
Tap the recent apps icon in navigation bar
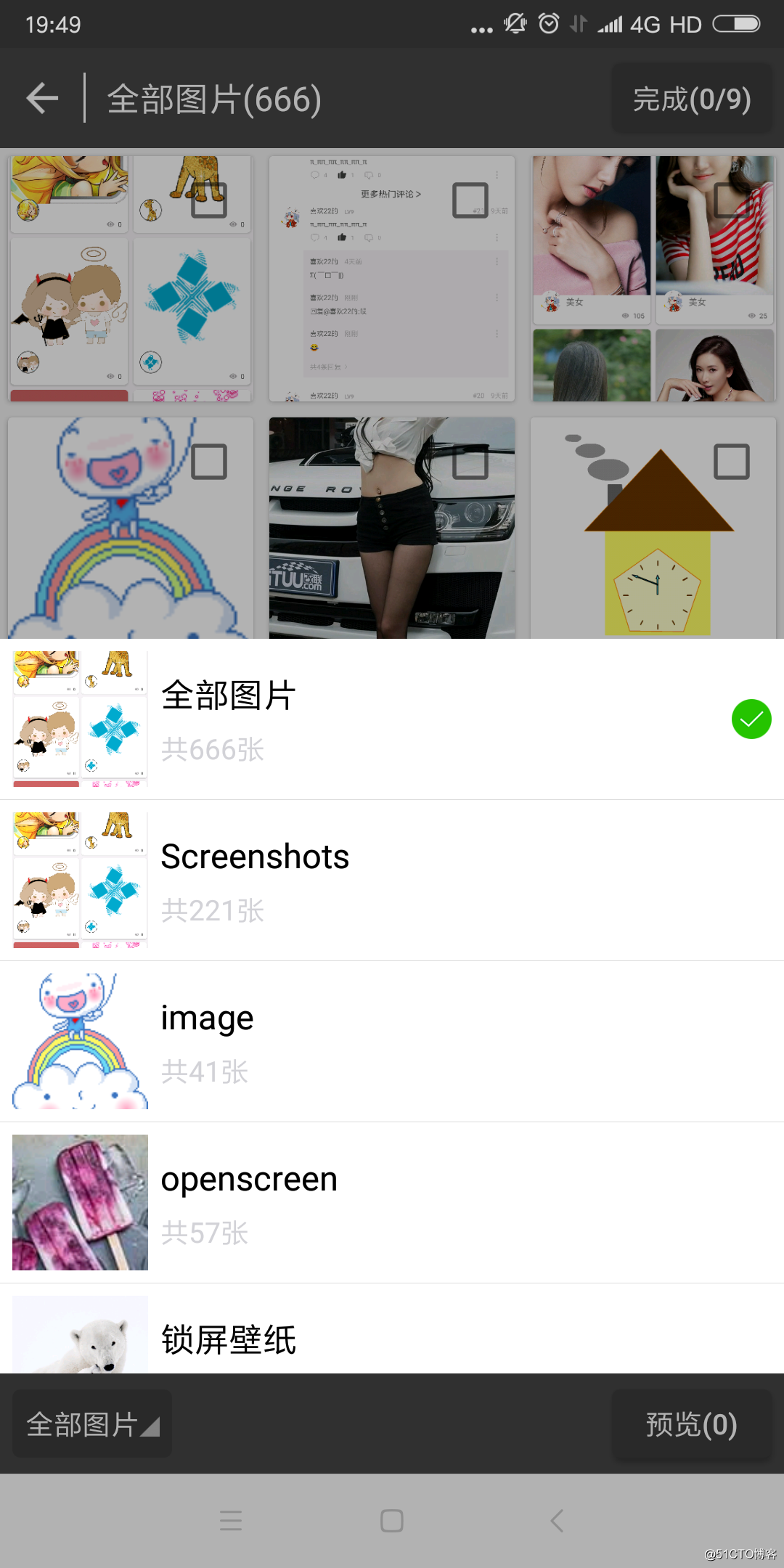pyautogui.click(x=231, y=1521)
